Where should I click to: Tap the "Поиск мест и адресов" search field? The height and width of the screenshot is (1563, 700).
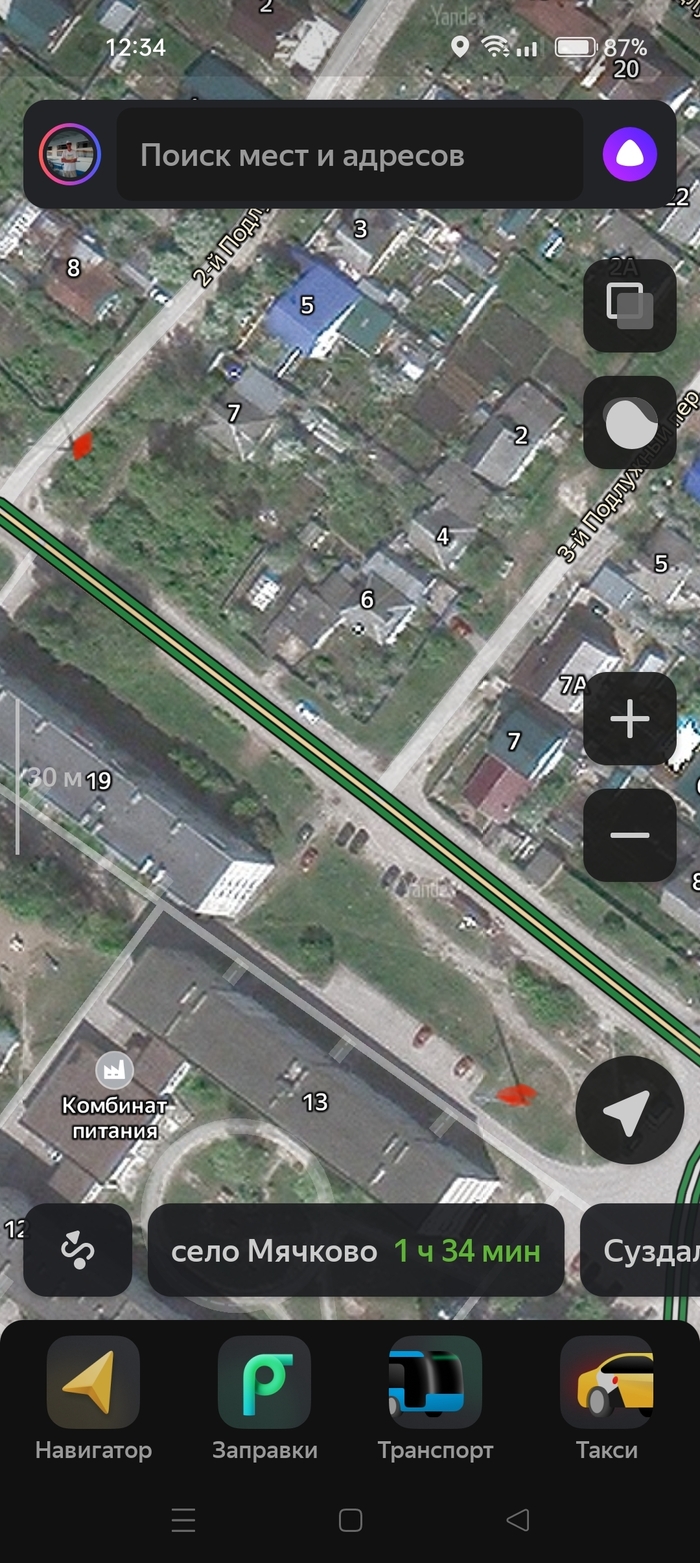point(349,156)
